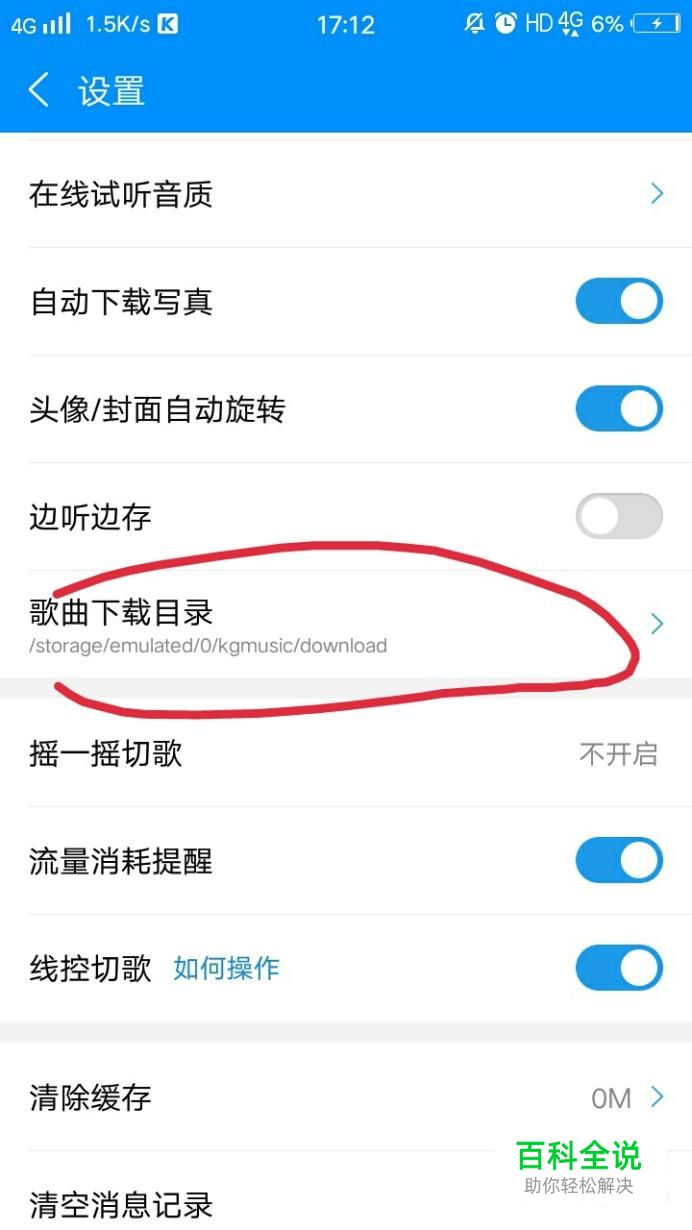
Task: Open 在线试听音质 settings
Action: coord(345,194)
